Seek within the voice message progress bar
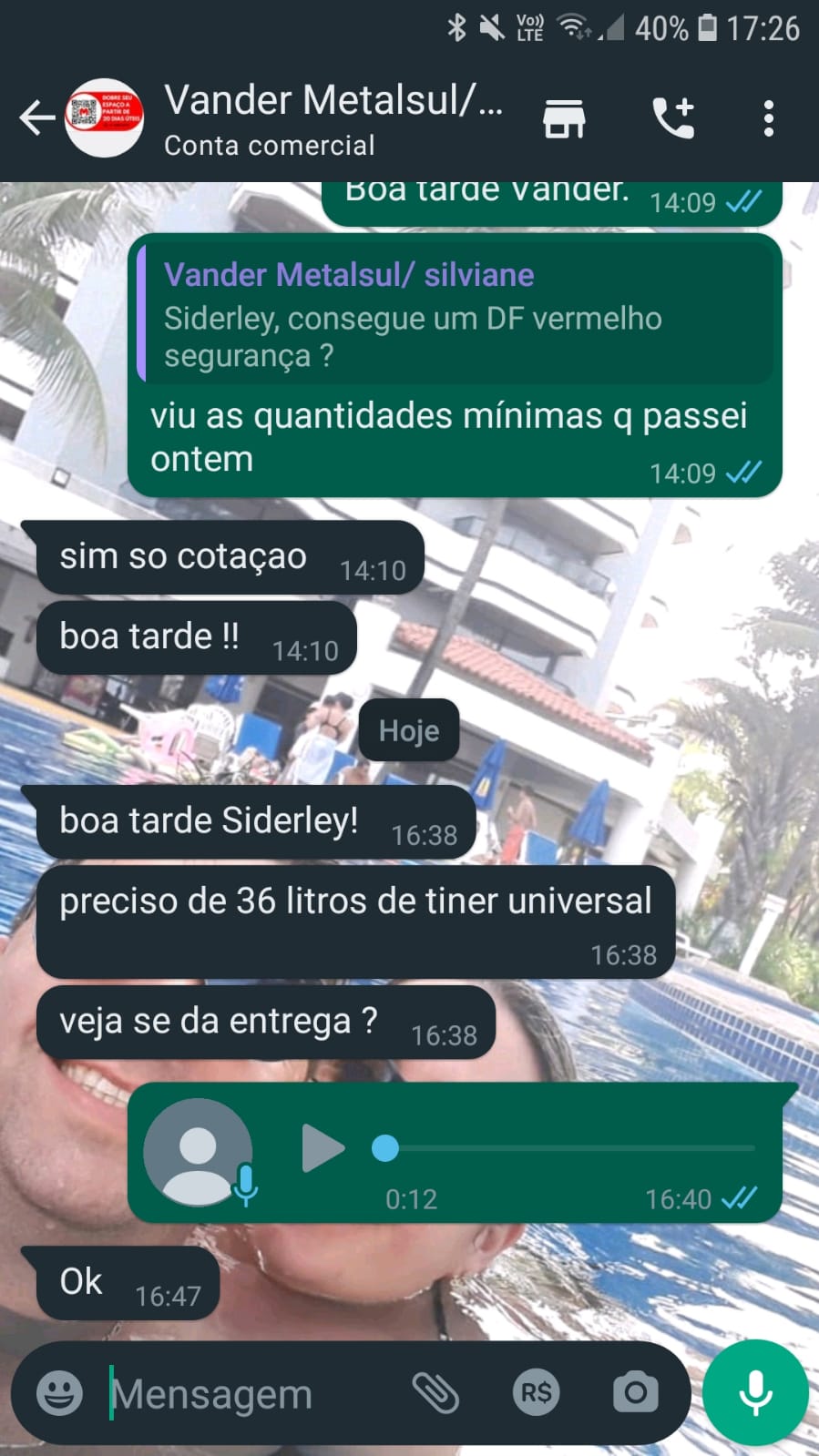The height and width of the screenshot is (1456, 819). [x=565, y=1148]
